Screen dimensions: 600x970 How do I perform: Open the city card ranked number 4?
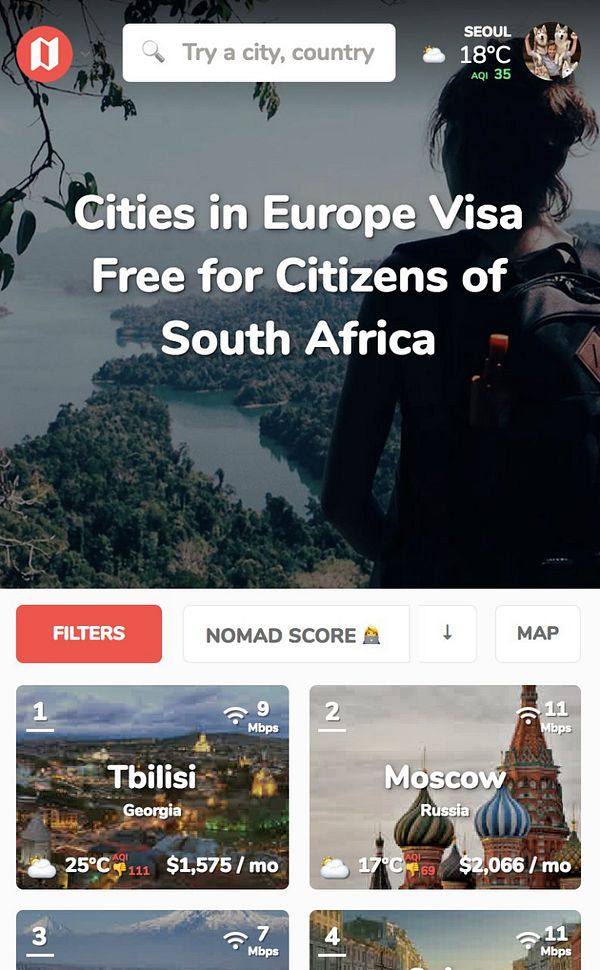coord(445,938)
